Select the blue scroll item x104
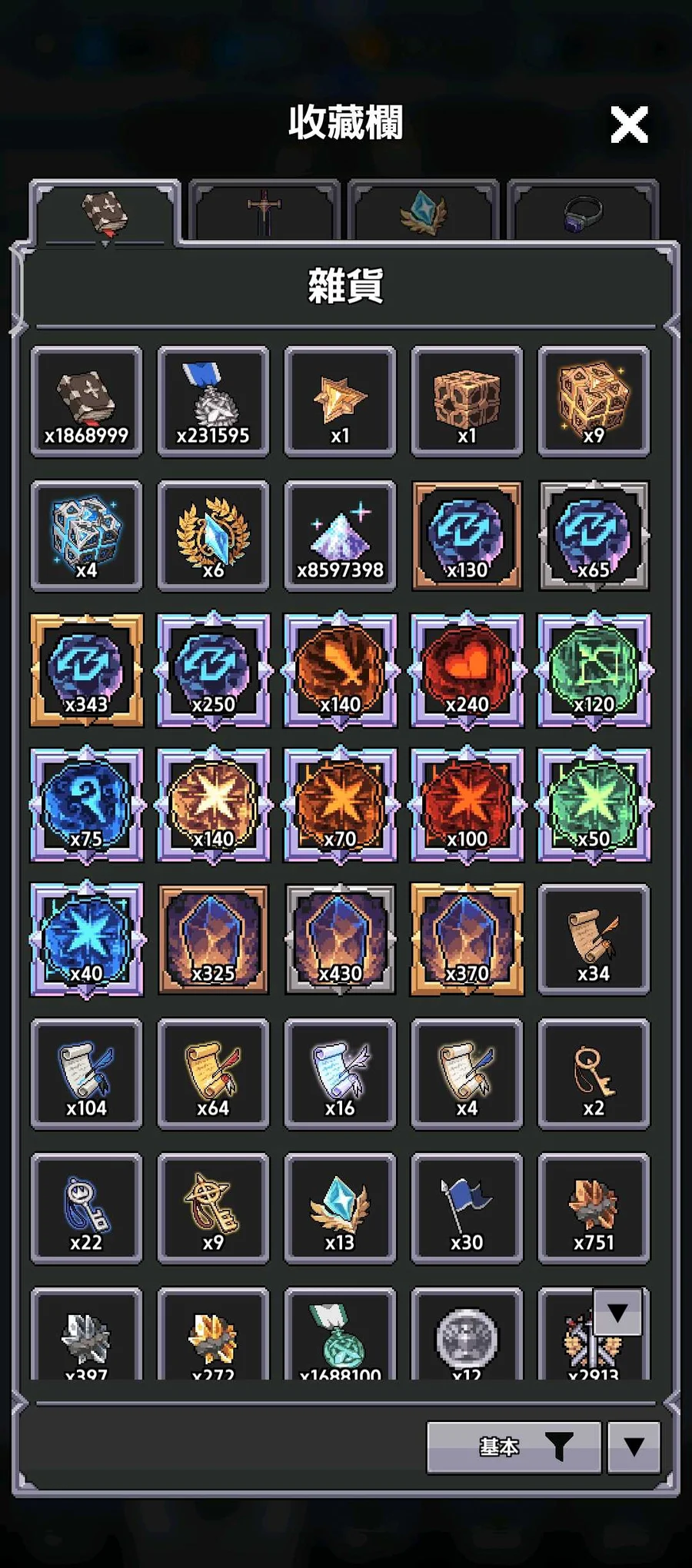 click(x=86, y=1075)
